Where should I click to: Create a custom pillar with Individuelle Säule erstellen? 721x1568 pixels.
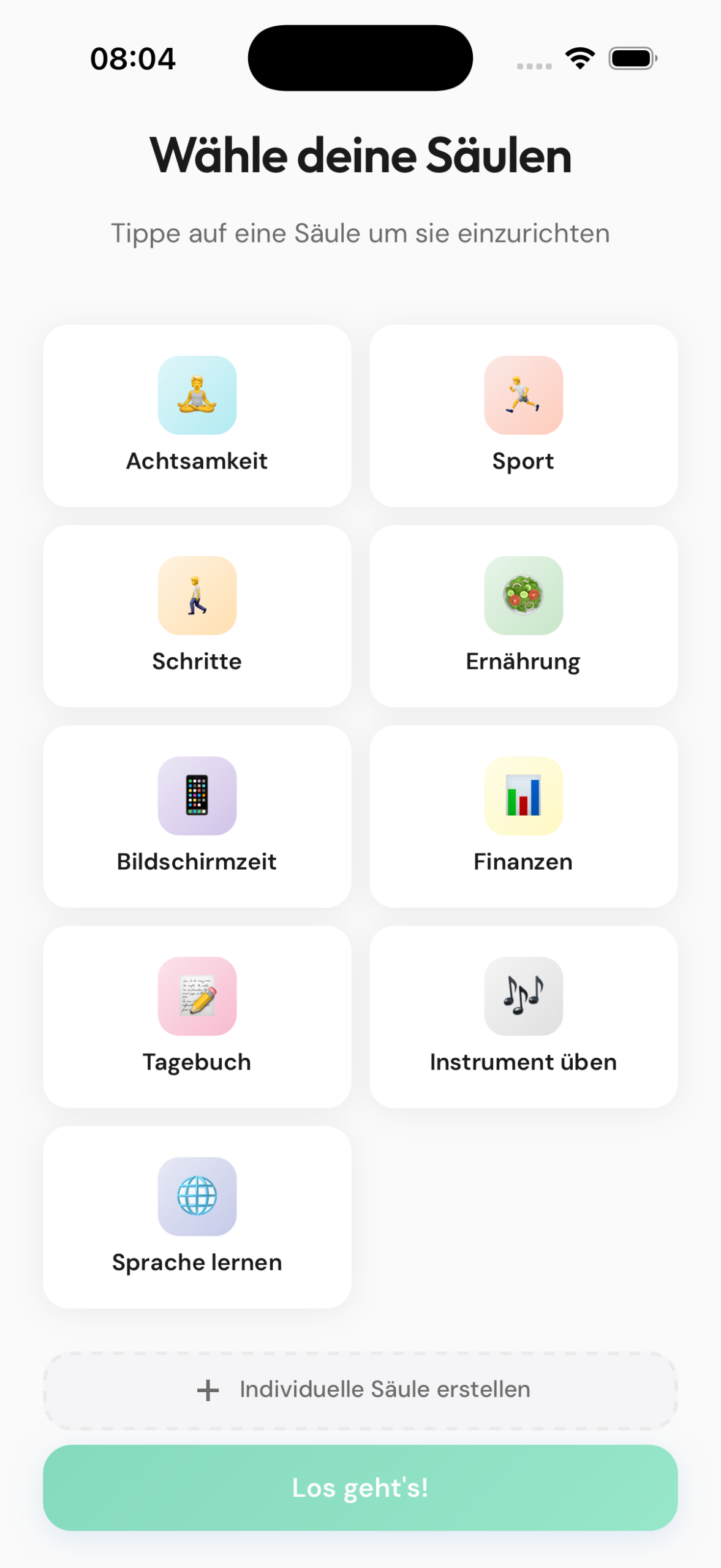coord(360,1390)
